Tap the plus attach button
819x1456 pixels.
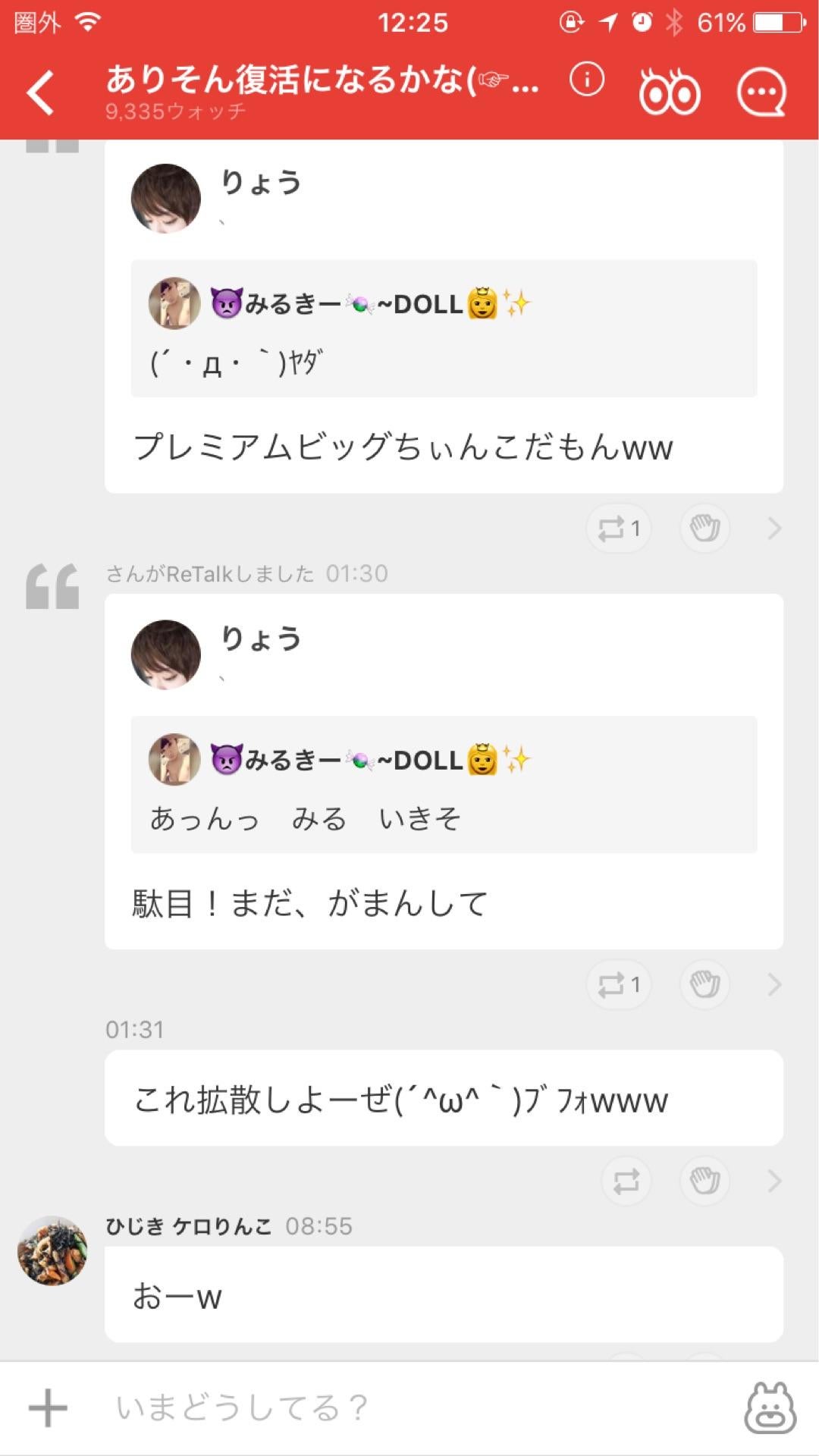pos(48,1408)
